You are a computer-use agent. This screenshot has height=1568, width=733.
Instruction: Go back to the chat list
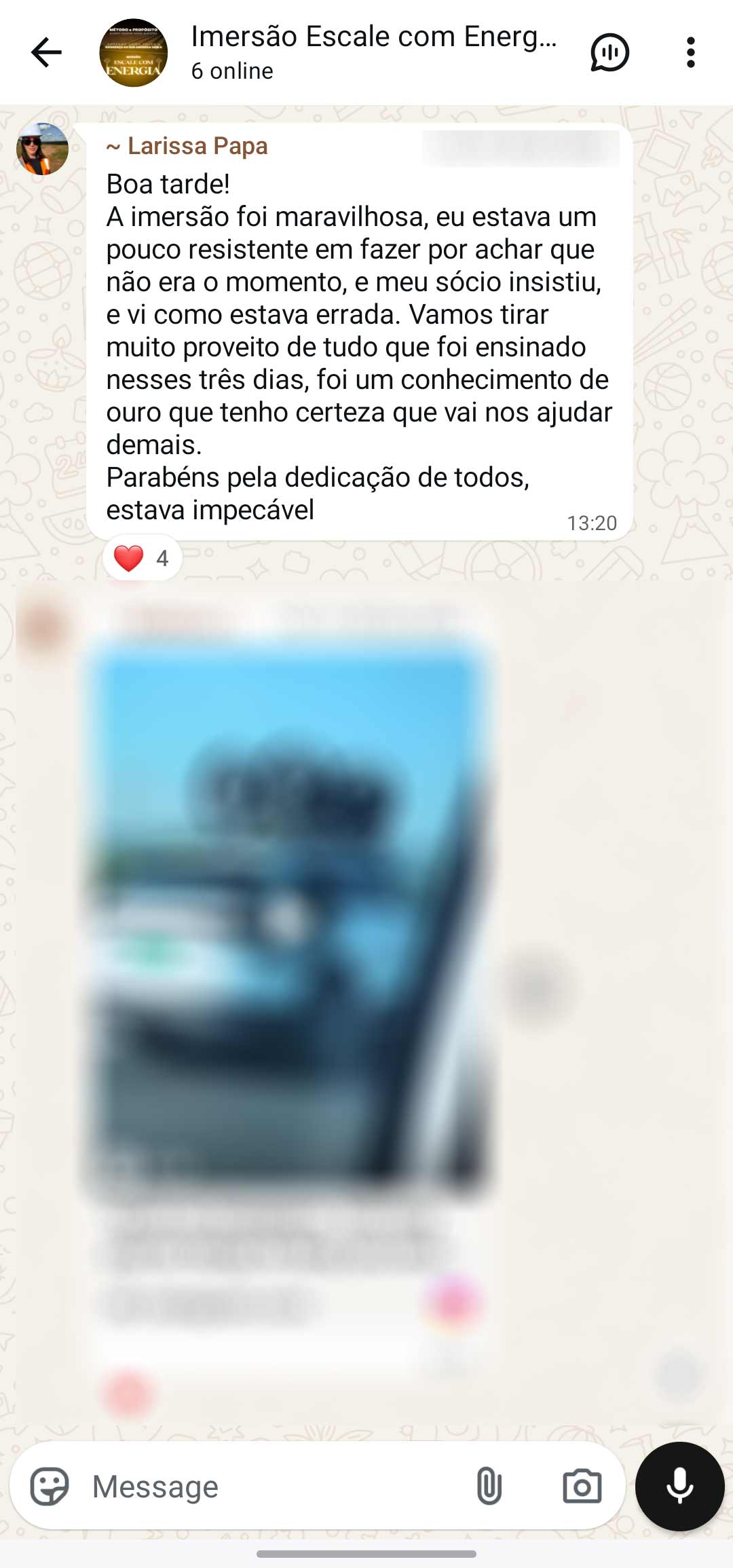point(46,53)
